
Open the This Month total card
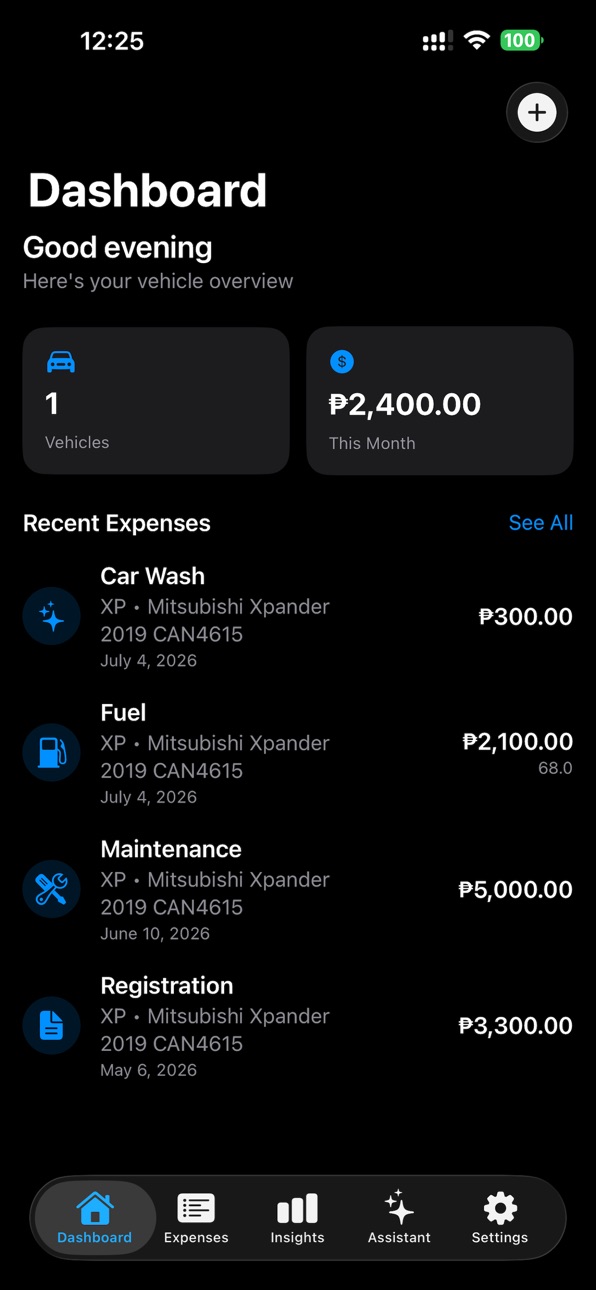tap(440, 400)
